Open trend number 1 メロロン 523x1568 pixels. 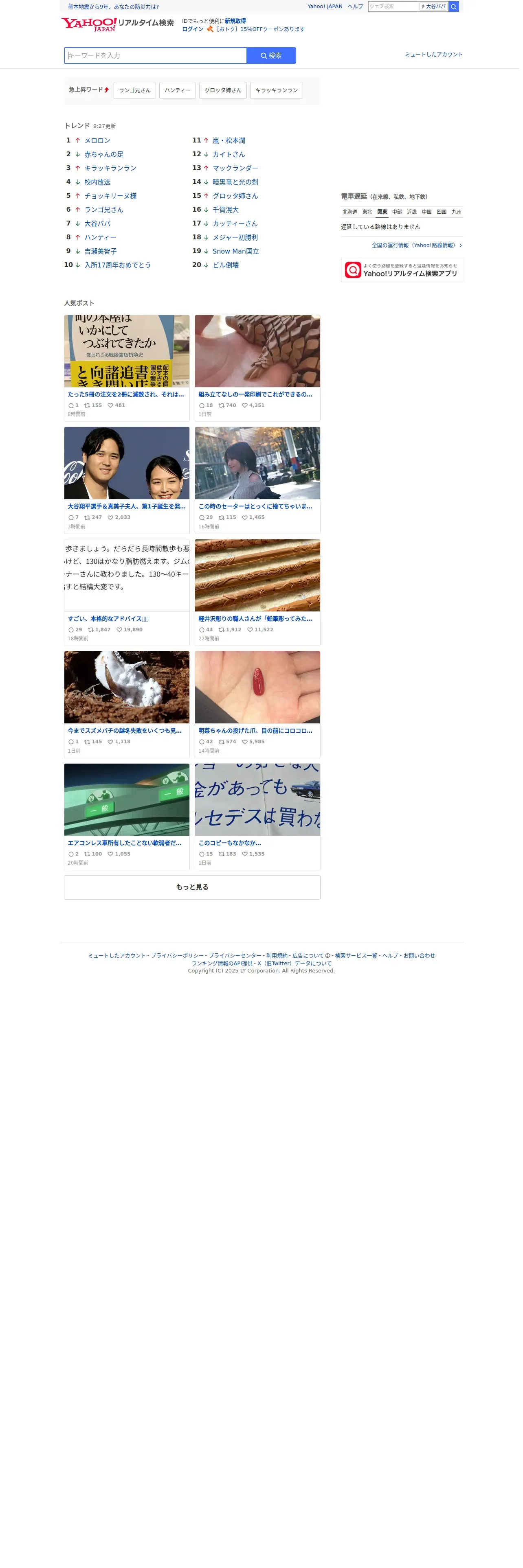point(98,141)
